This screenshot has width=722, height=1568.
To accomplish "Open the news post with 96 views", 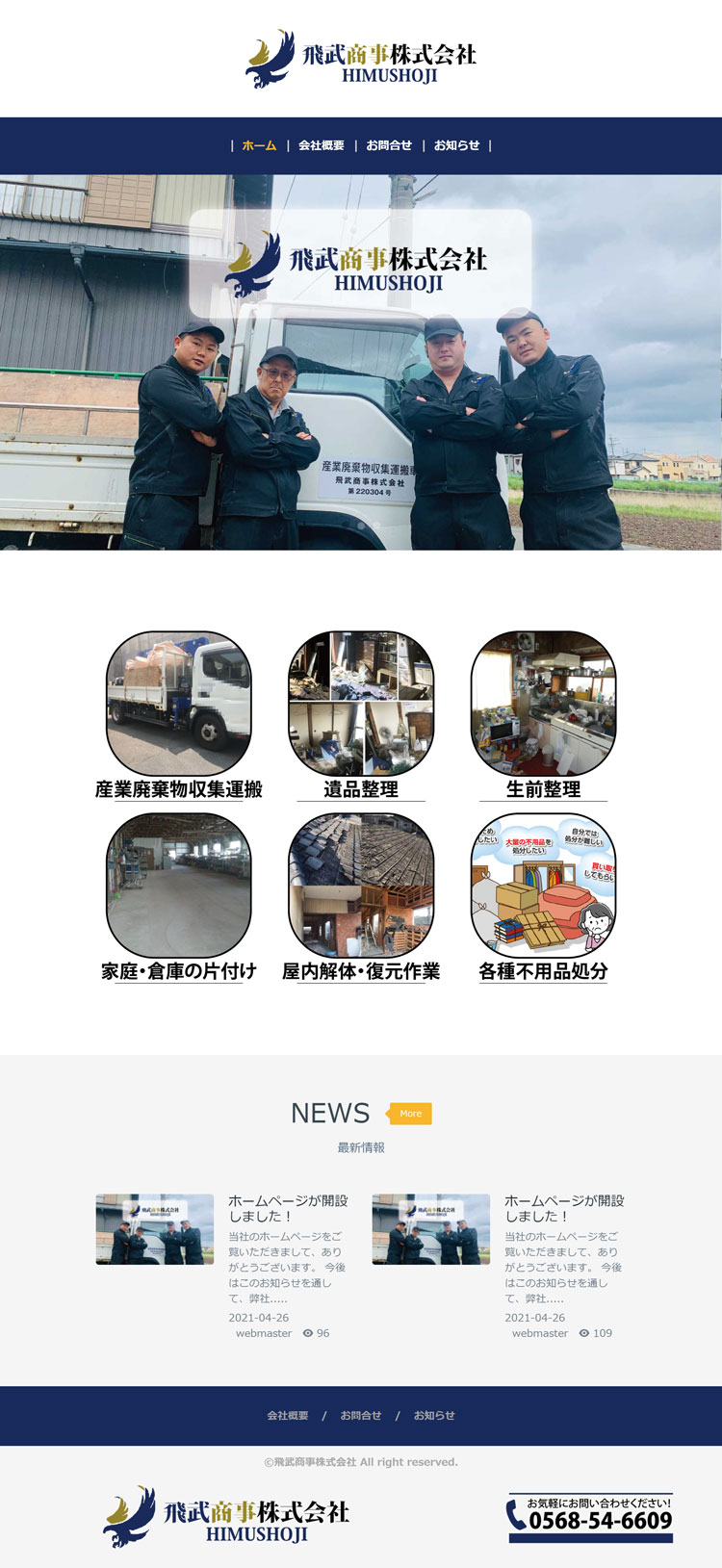I will (288, 1209).
